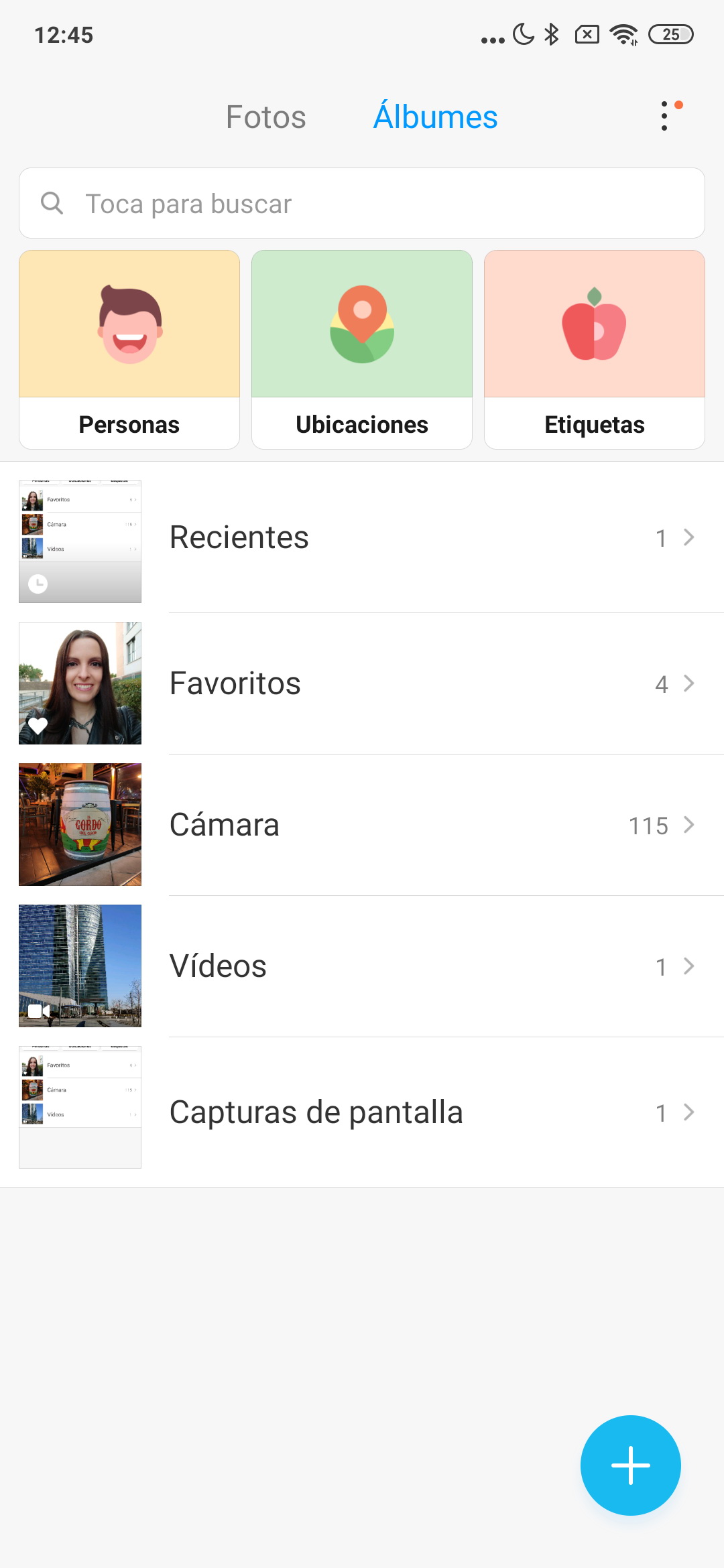Open the Etiquetas card
The width and height of the screenshot is (724, 1568).
tap(594, 349)
